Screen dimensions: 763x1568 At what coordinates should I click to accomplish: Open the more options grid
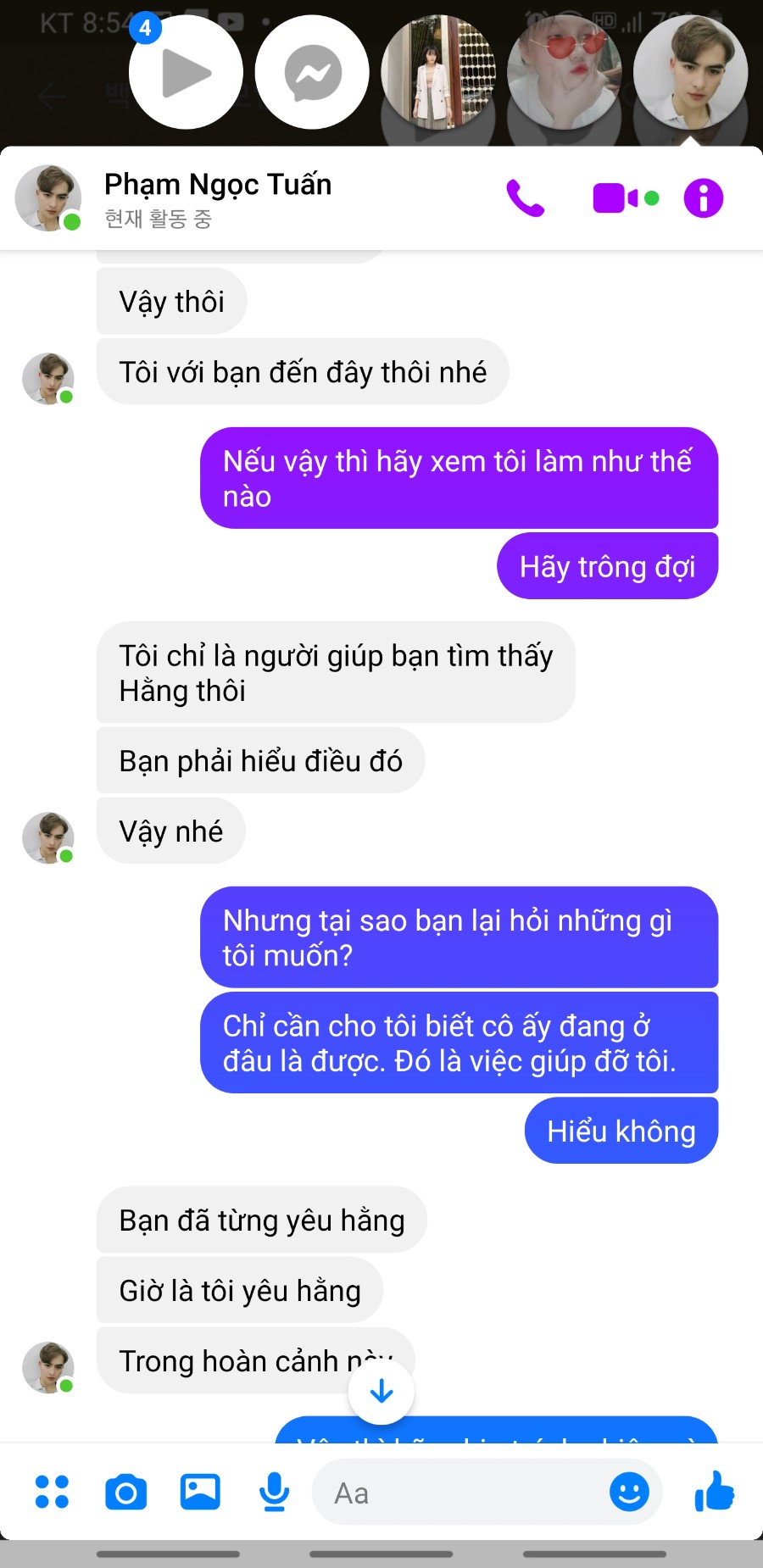52,1492
